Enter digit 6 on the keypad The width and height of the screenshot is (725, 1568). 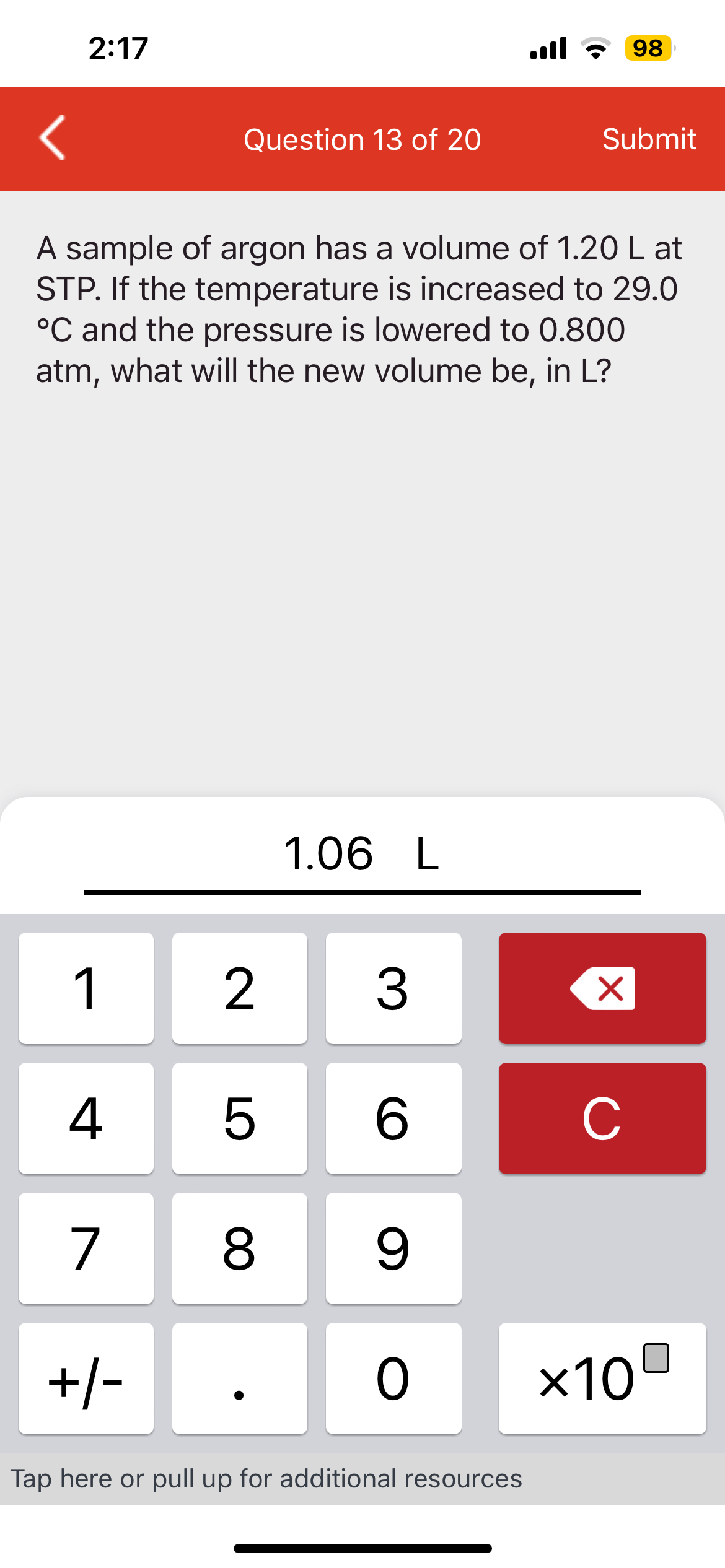393,1118
